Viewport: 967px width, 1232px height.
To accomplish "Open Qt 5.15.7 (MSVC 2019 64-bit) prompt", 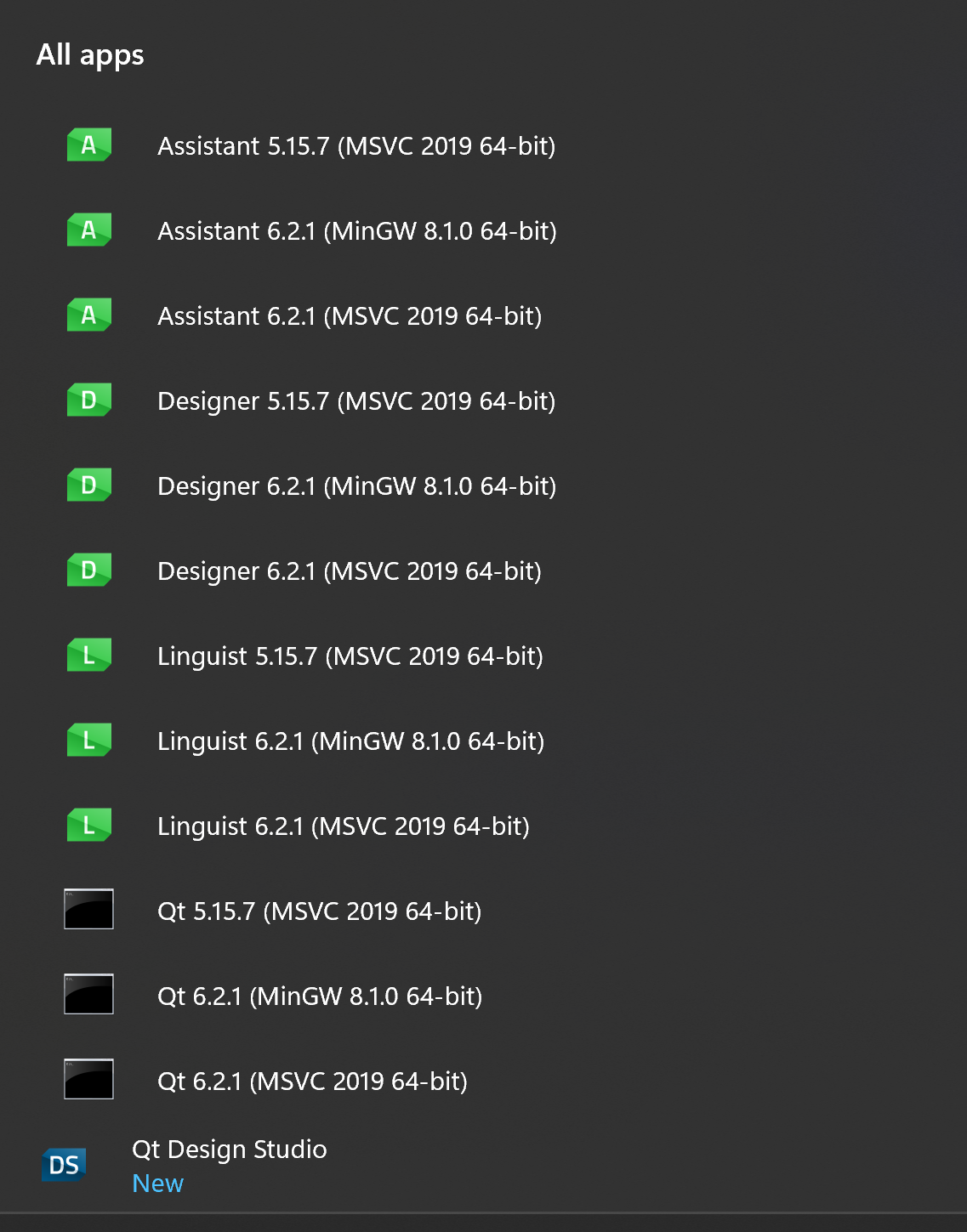I will (319, 911).
